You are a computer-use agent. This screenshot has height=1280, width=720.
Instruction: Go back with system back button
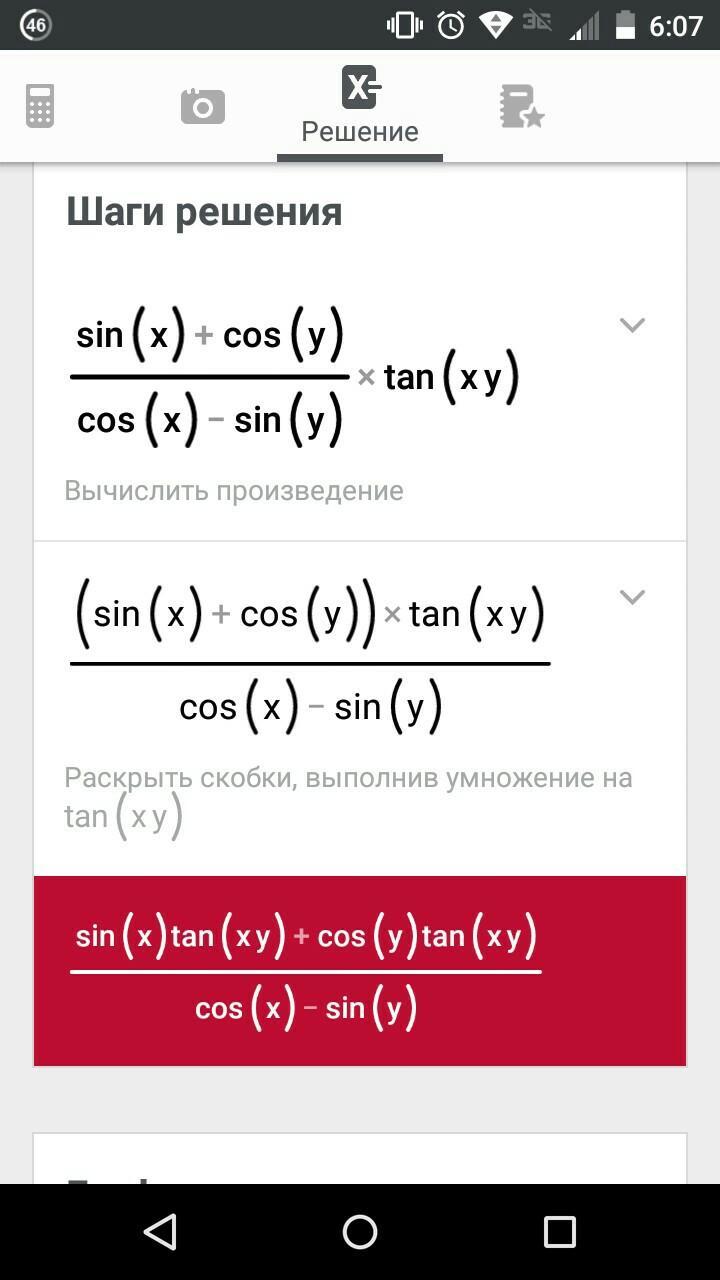click(160, 1232)
